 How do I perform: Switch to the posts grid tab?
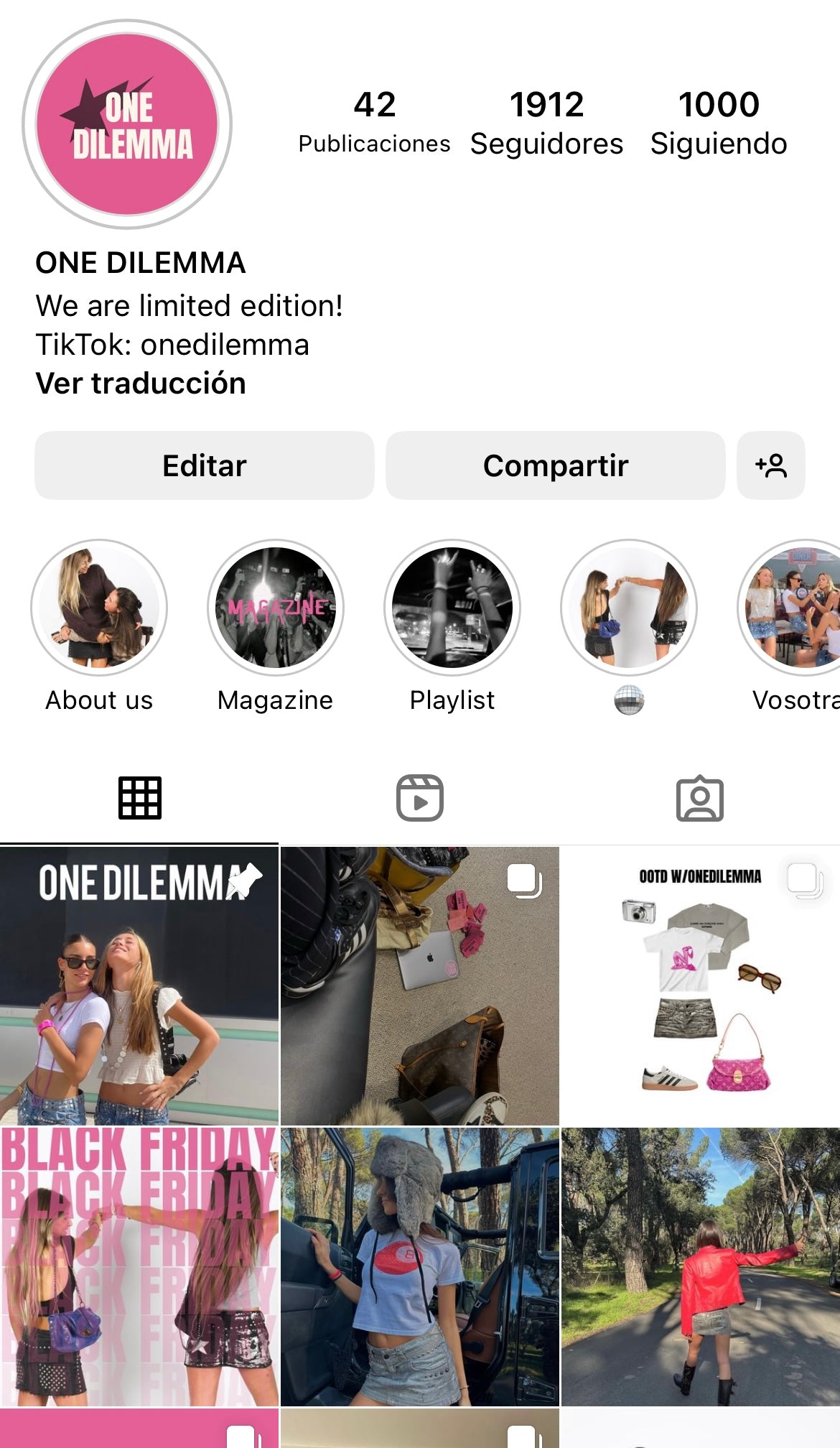(139, 798)
